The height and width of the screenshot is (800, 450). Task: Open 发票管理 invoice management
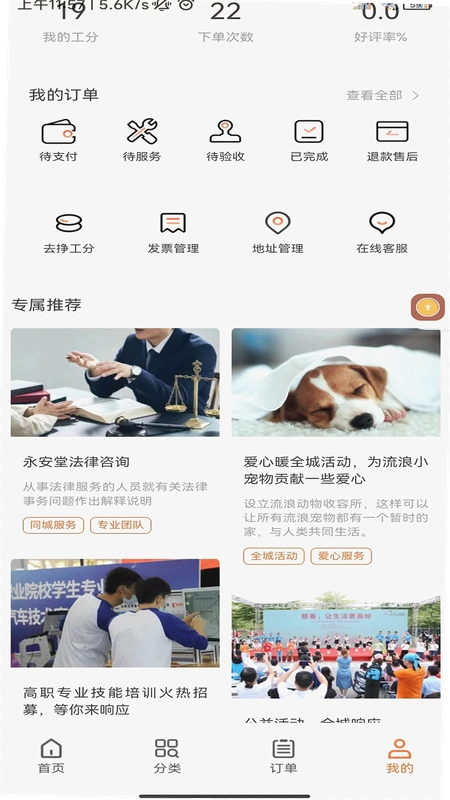pyautogui.click(x=173, y=234)
